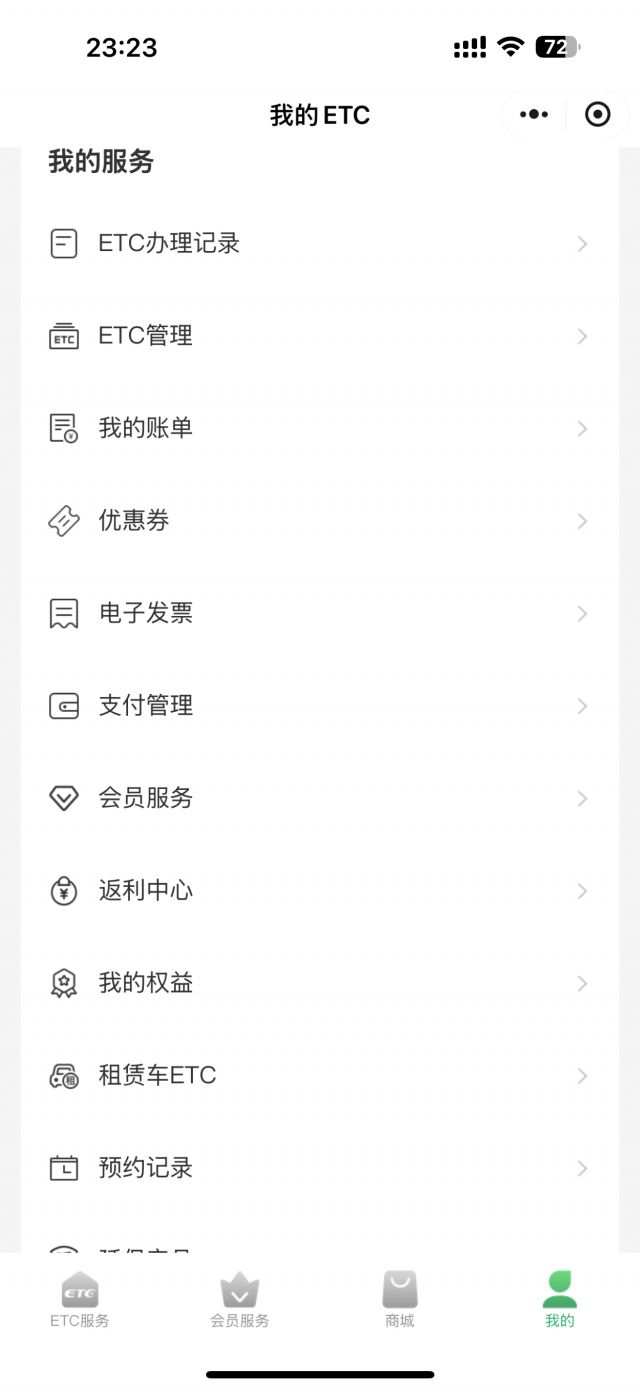The image size is (640, 1390).
Task: Open 租赁车ETC
Action: 319,1076
